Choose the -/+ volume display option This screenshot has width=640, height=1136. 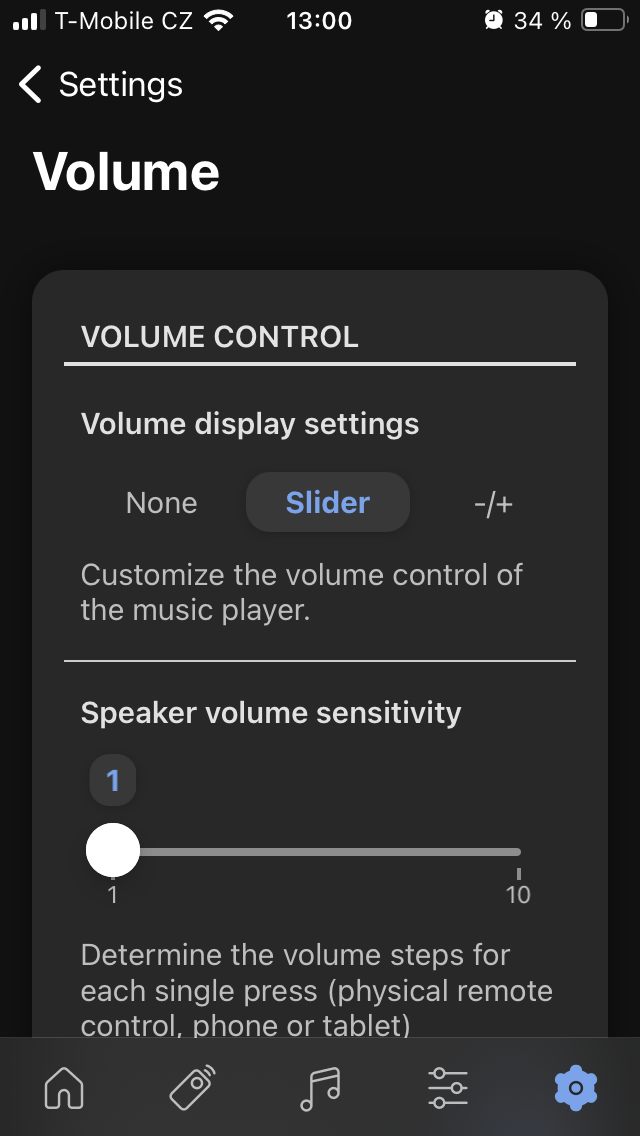pyautogui.click(x=493, y=503)
